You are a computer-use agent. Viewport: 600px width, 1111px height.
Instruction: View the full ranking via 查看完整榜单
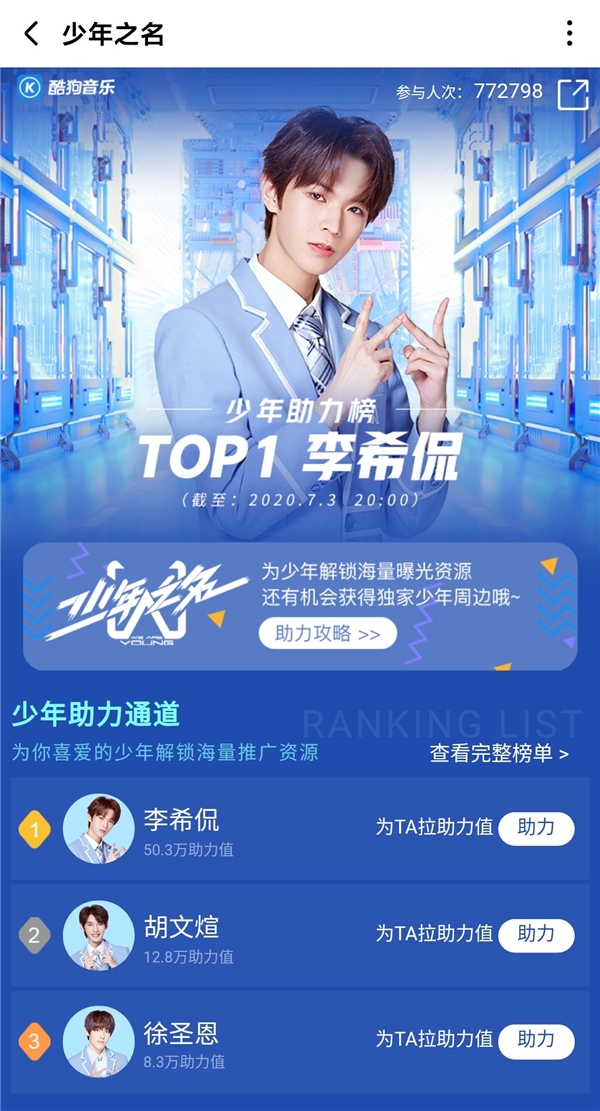[x=499, y=753]
